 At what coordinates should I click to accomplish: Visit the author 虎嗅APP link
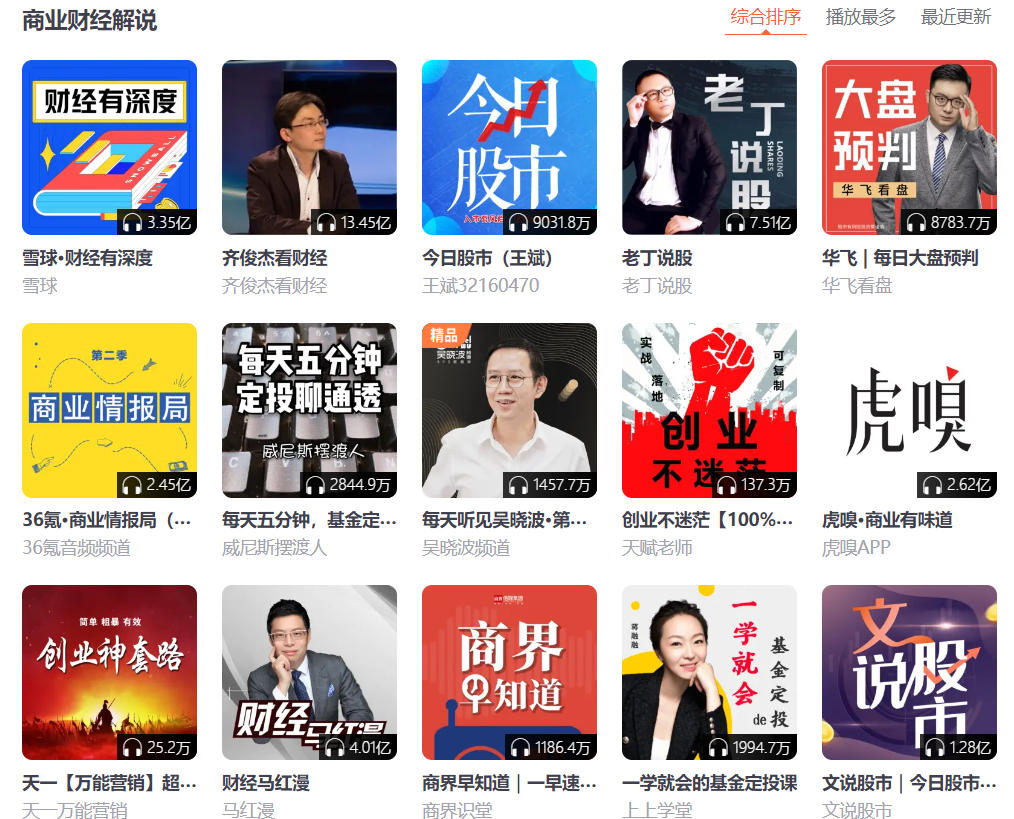click(x=856, y=548)
